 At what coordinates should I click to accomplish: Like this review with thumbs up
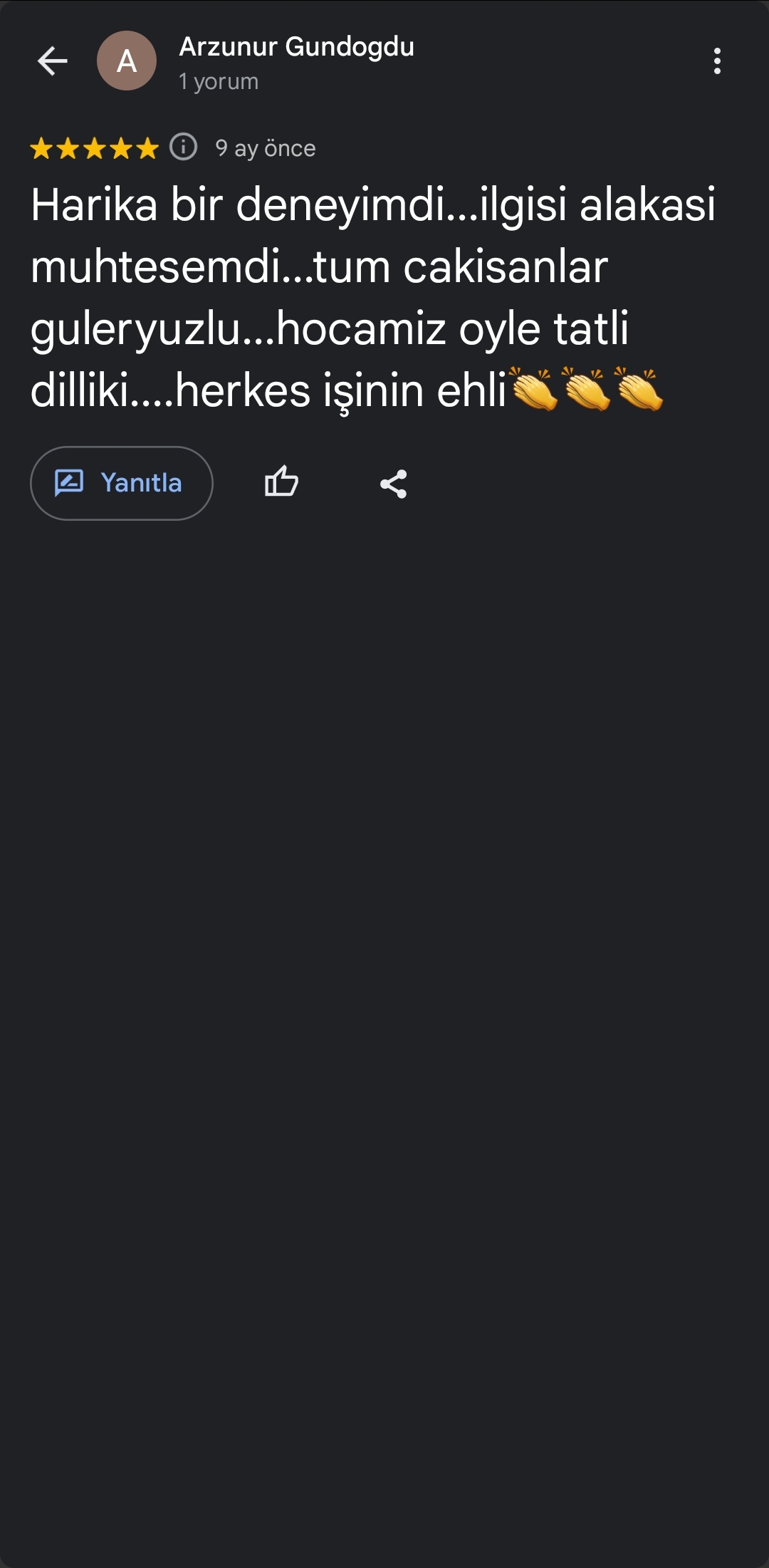[281, 482]
